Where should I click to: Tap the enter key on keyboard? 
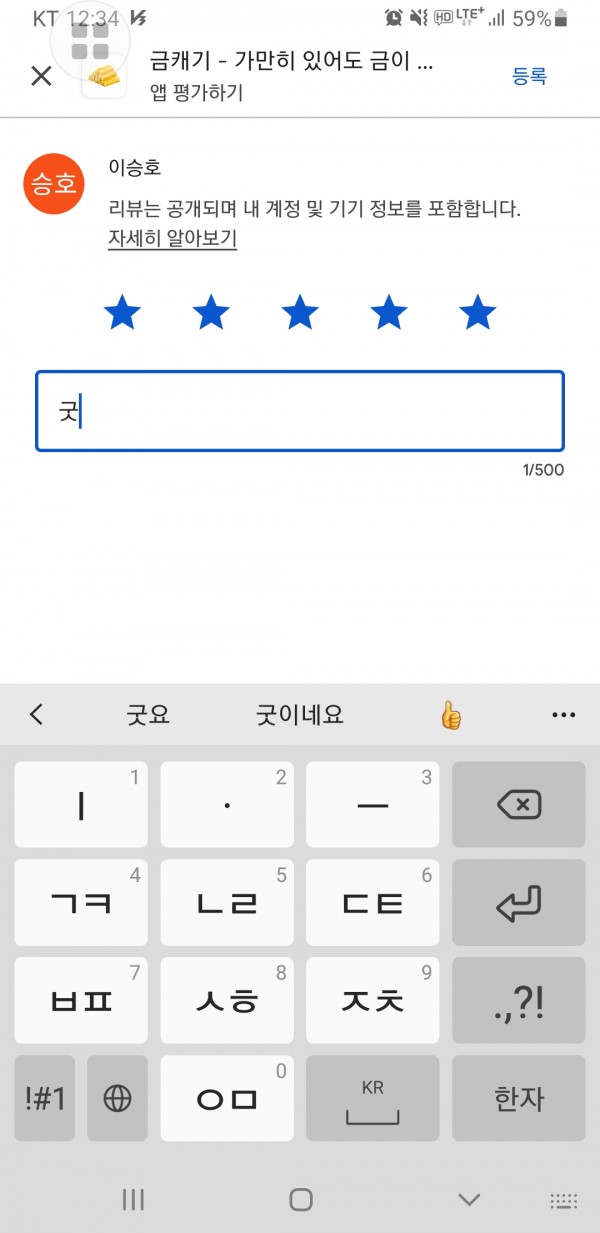[518, 903]
